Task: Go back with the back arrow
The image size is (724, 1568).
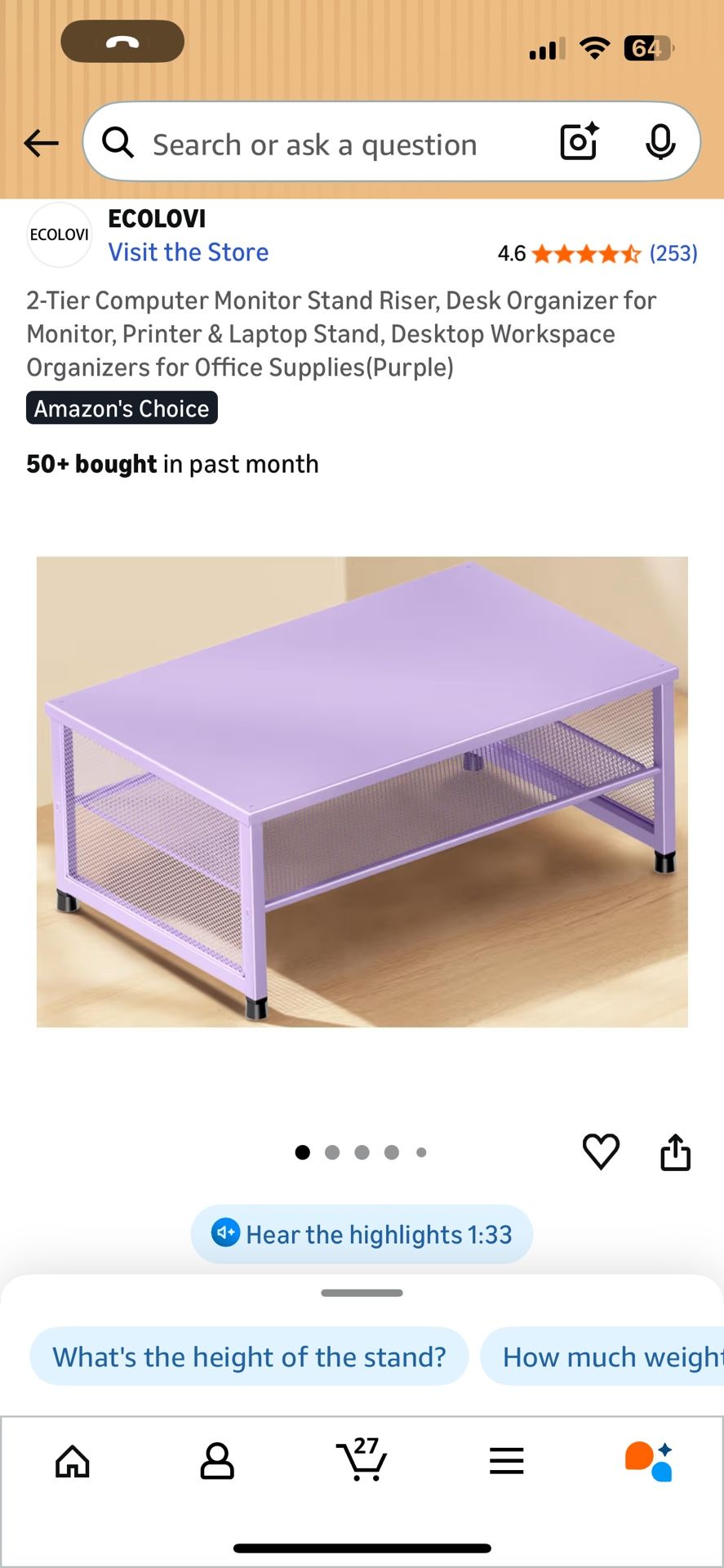Action: click(41, 143)
